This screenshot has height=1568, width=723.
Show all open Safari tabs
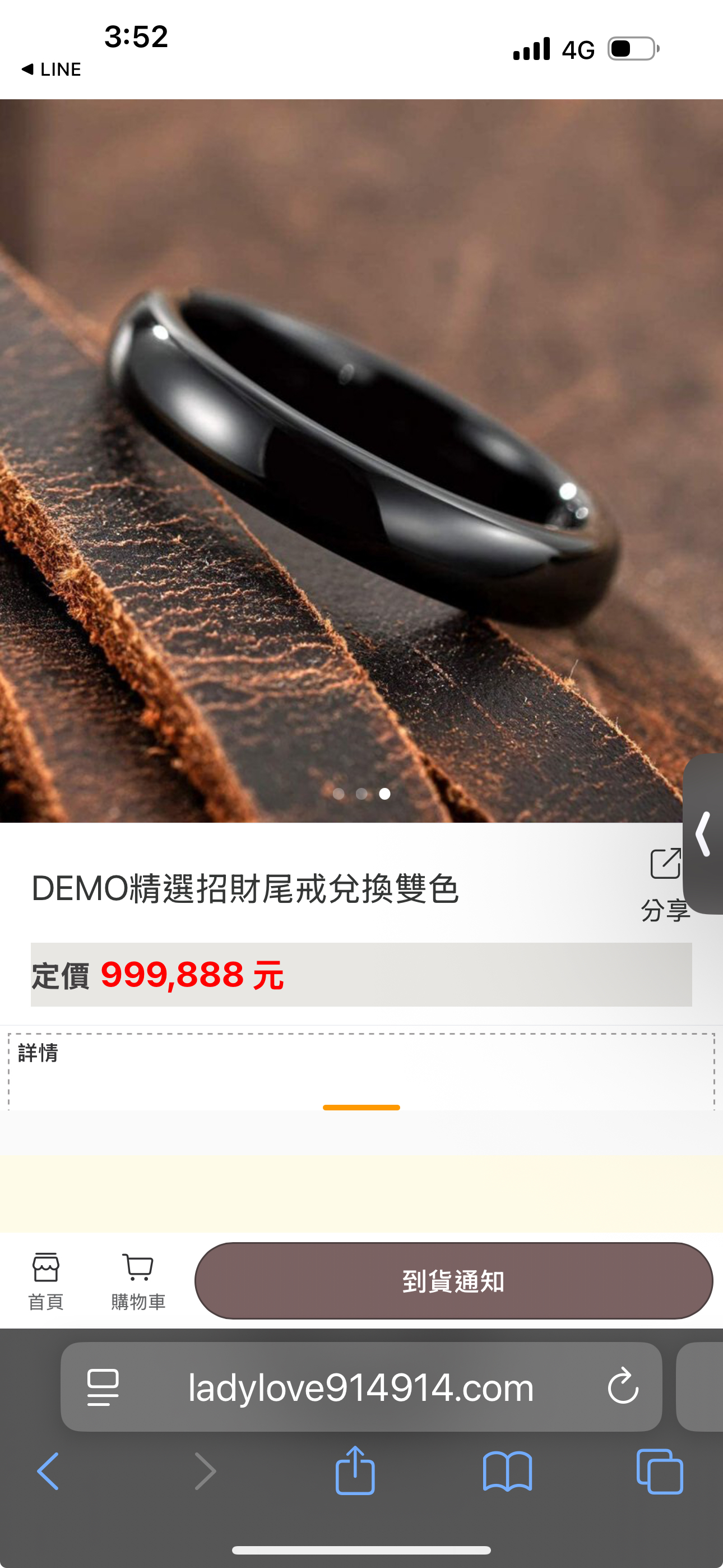[660, 1470]
